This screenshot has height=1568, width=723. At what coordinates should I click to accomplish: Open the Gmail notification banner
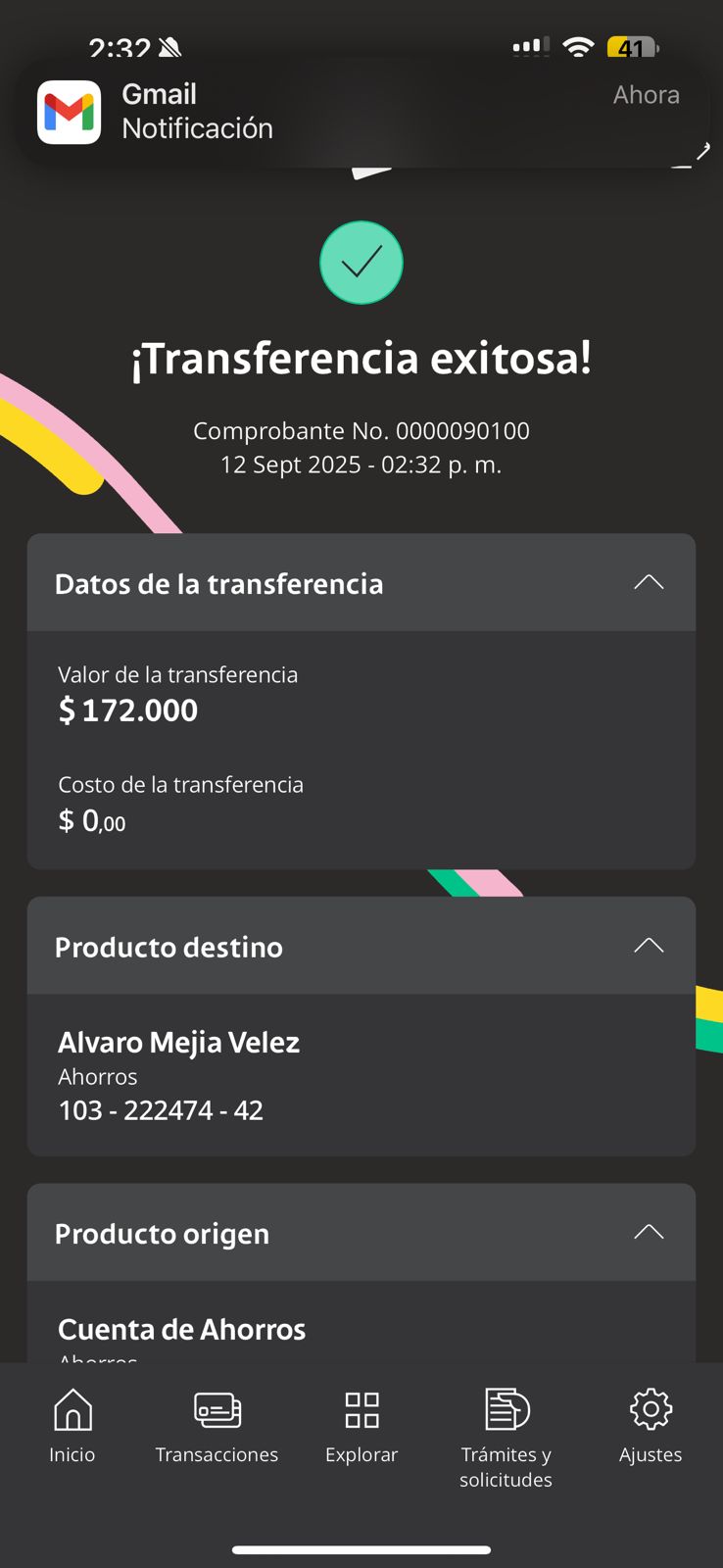pos(361,111)
